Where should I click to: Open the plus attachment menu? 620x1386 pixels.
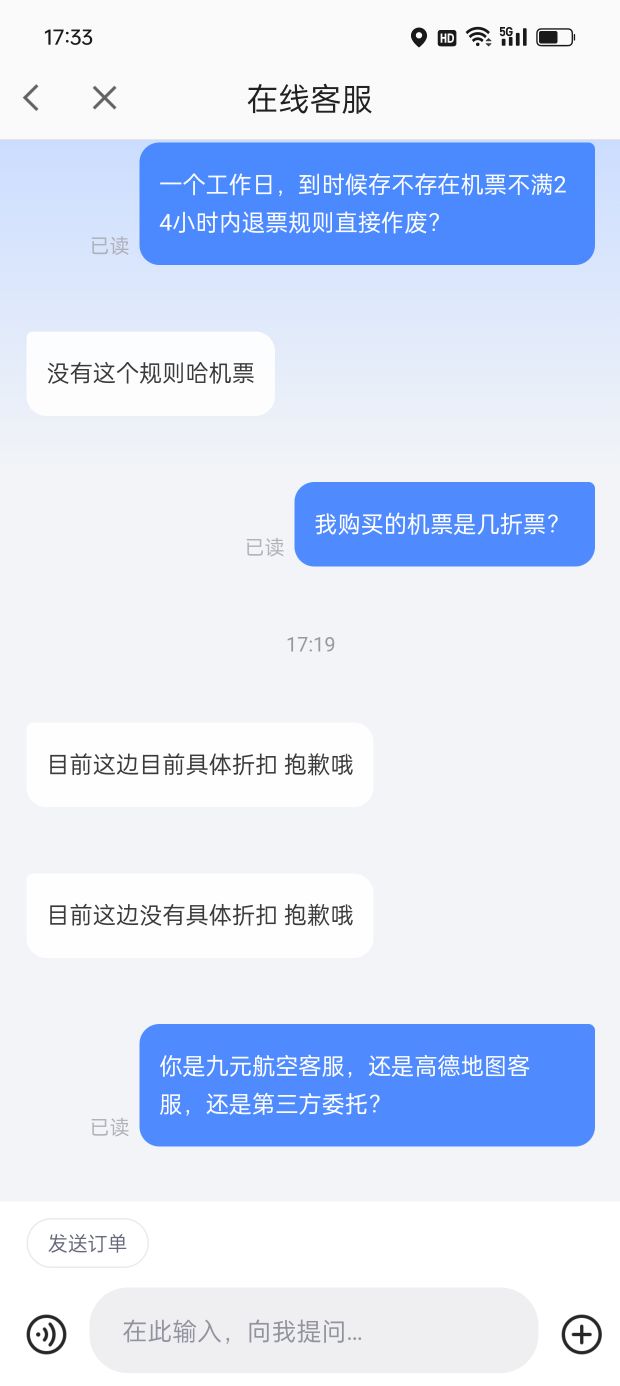point(582,1334)
